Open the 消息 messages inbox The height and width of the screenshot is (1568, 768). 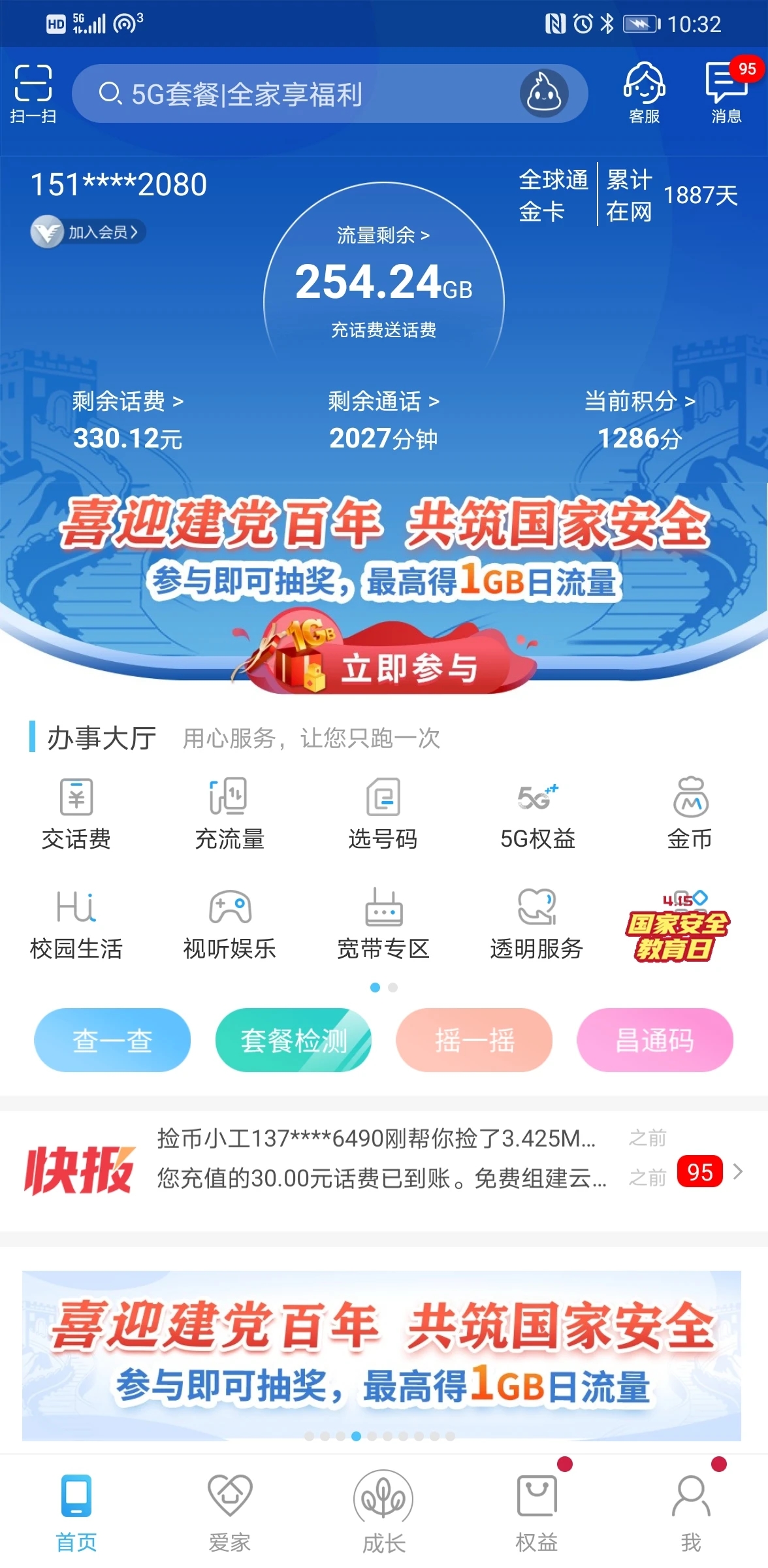click(726, 93)
